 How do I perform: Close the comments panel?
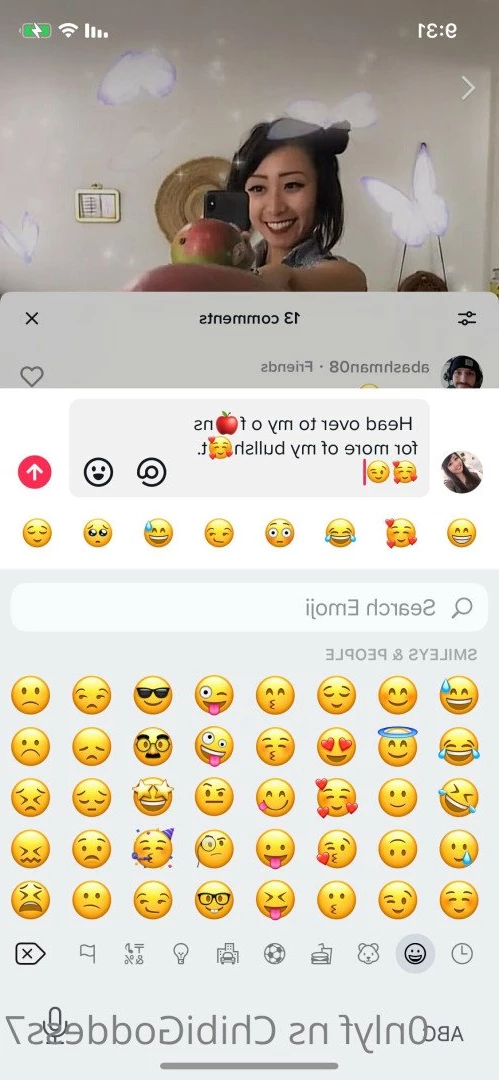click(x=32, y=318)
